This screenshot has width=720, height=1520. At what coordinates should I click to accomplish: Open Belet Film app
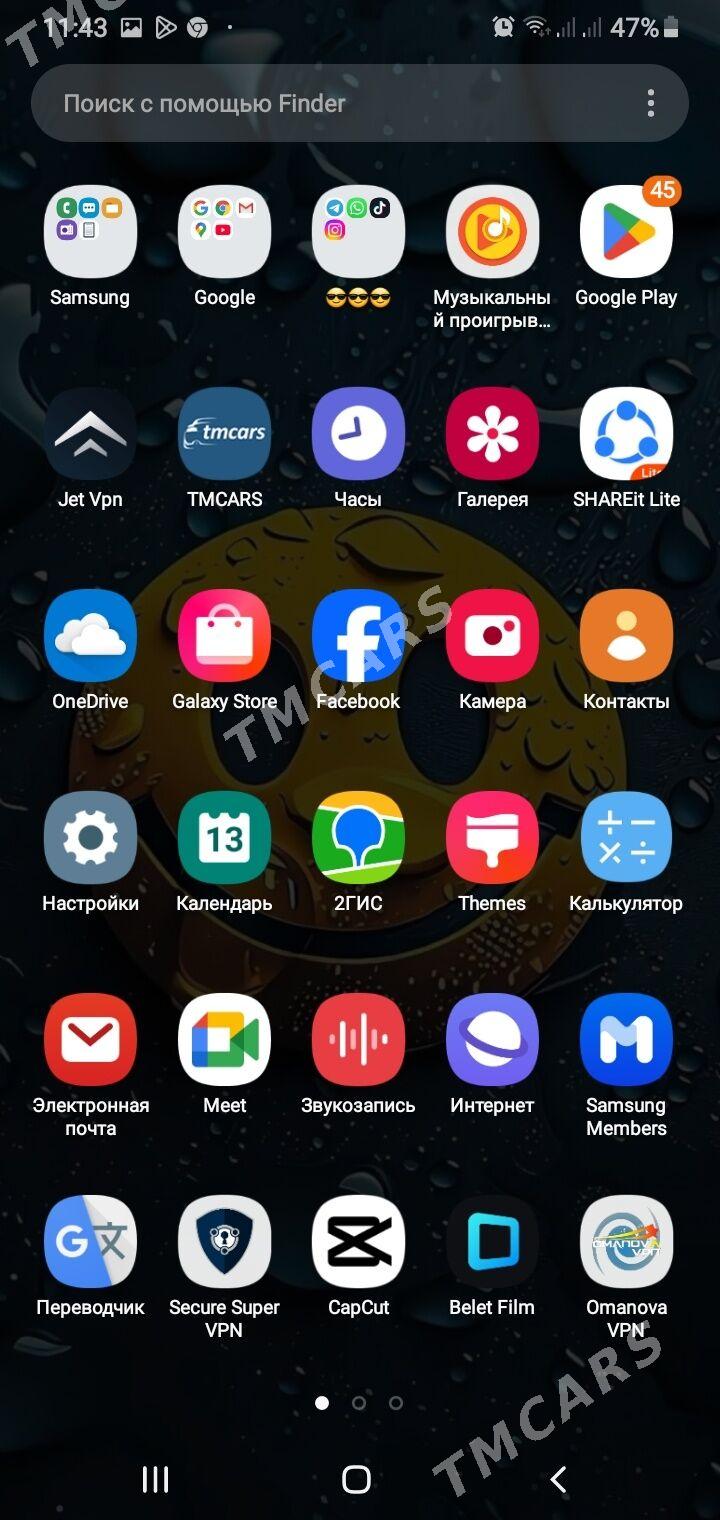click(492, 1242)
